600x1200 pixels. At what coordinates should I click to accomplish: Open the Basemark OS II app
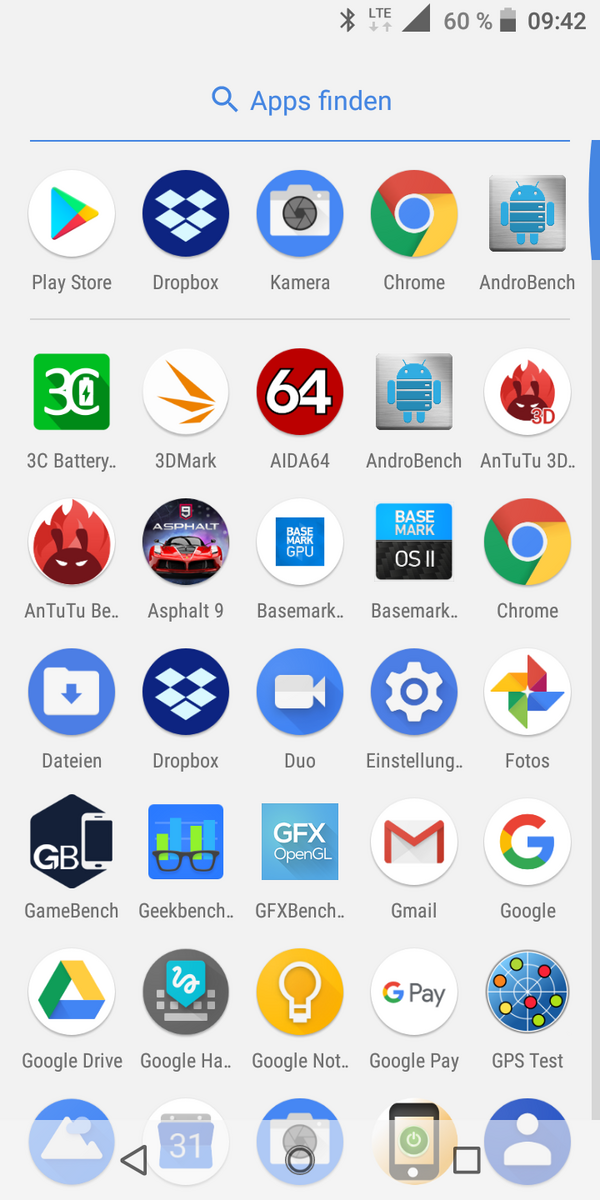point(414,542)
